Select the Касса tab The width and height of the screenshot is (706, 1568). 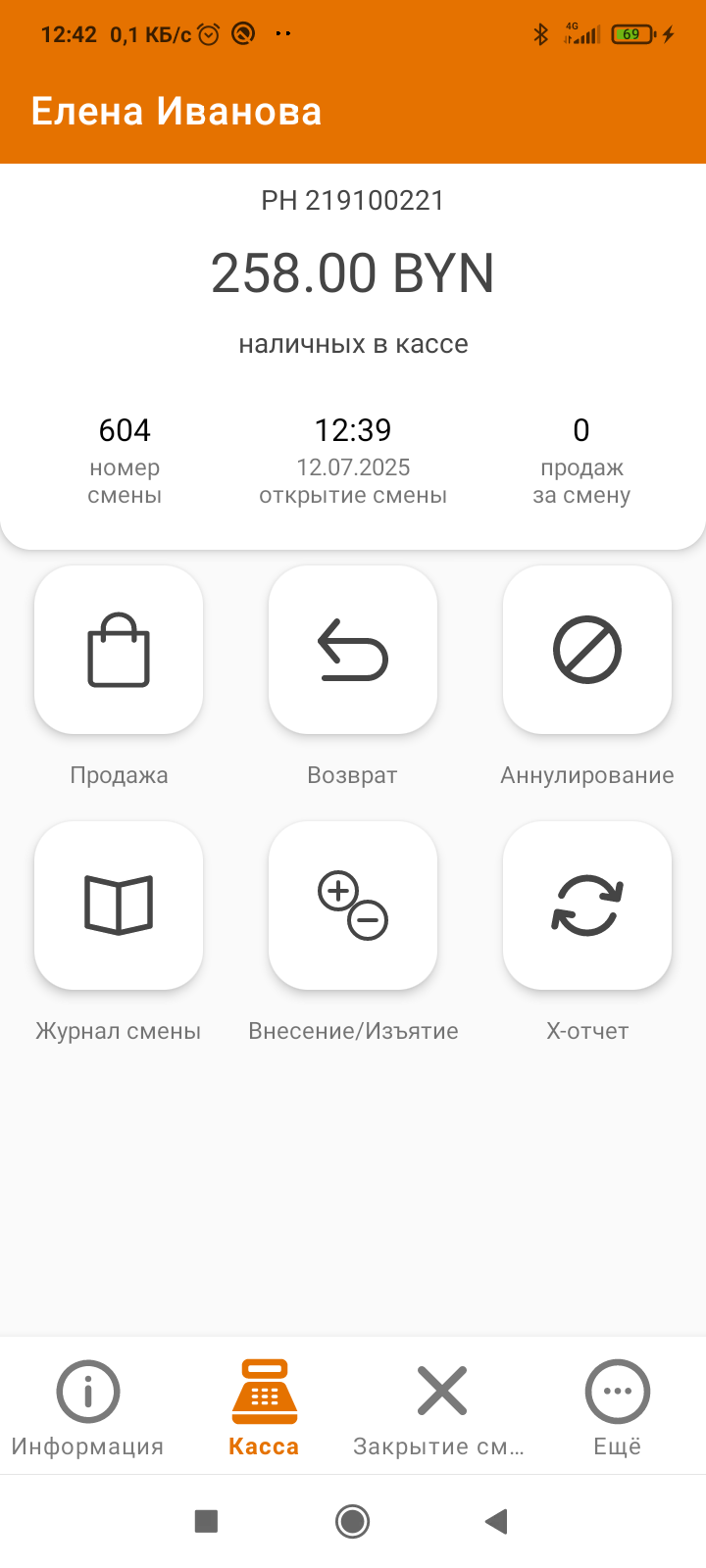pos(265,1407)
